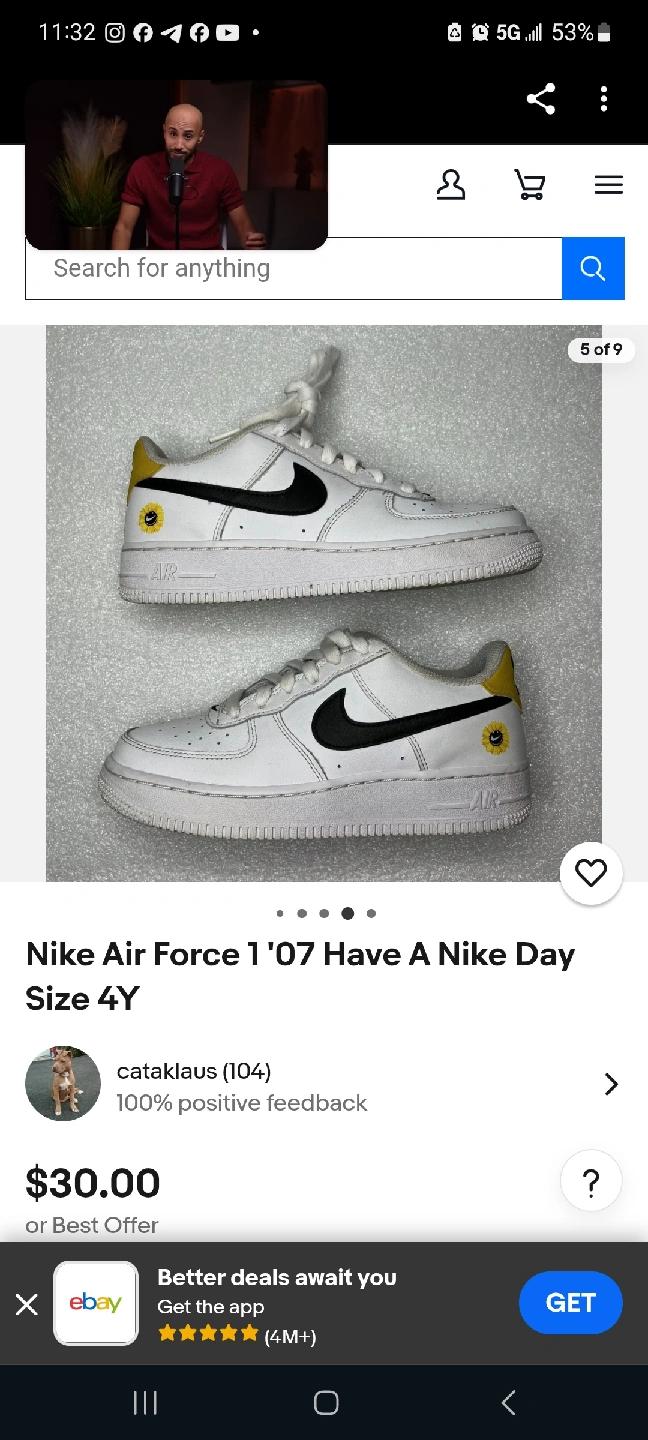Open the Air Force 1 product photo

(324, 603)
